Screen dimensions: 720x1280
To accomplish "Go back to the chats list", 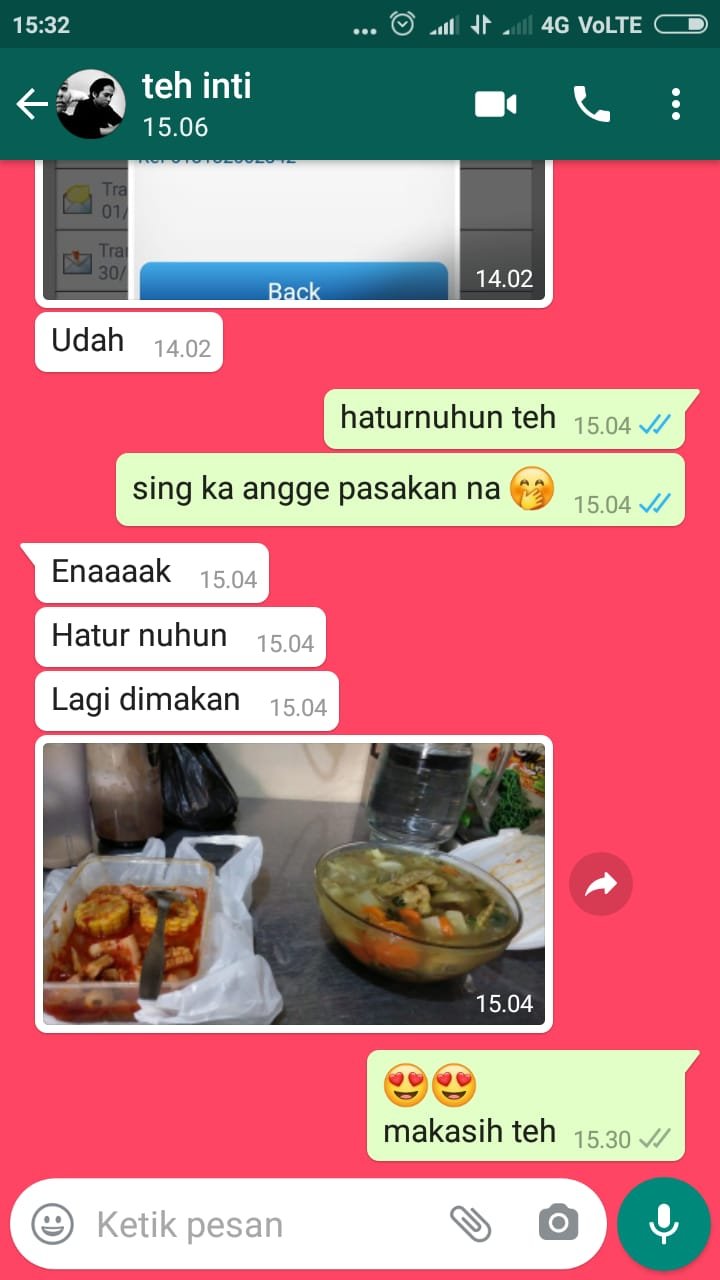I will [x=31, y=104].
